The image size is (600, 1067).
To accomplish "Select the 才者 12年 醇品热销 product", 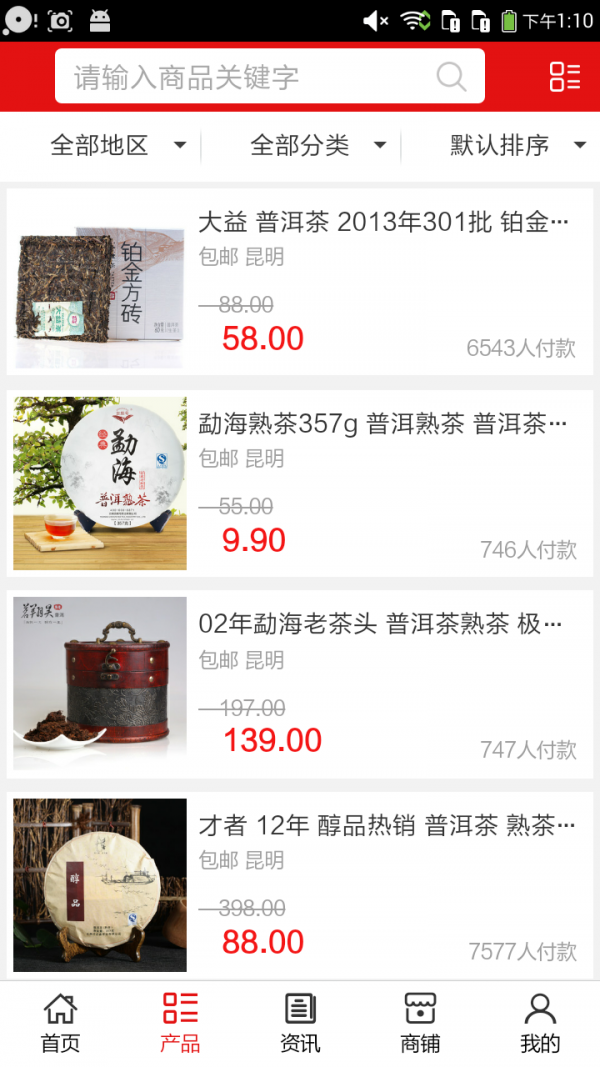I will 383,826.
